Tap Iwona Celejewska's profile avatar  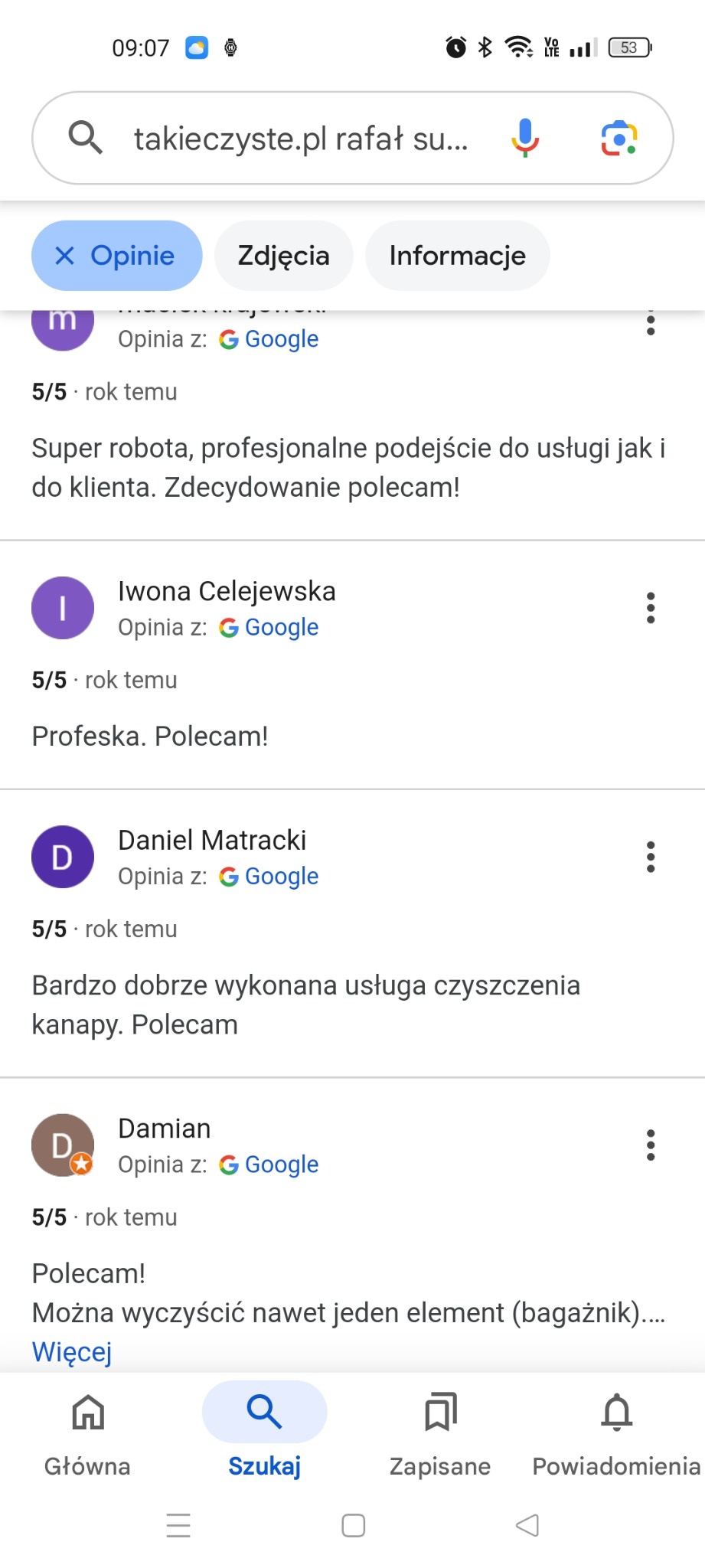tap(62, 607)
